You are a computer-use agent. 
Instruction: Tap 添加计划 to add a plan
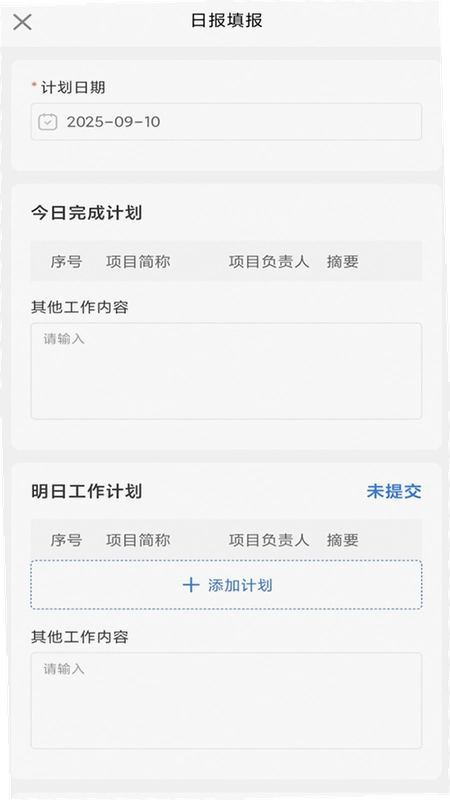[x=226, y=585]
